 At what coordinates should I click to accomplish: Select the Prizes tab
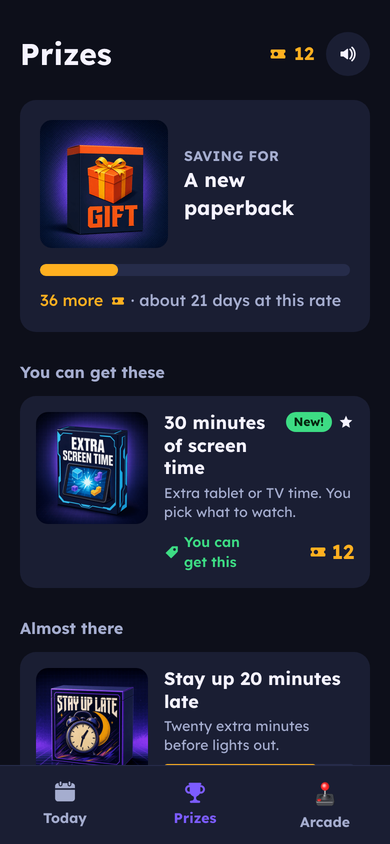point(195,804)
